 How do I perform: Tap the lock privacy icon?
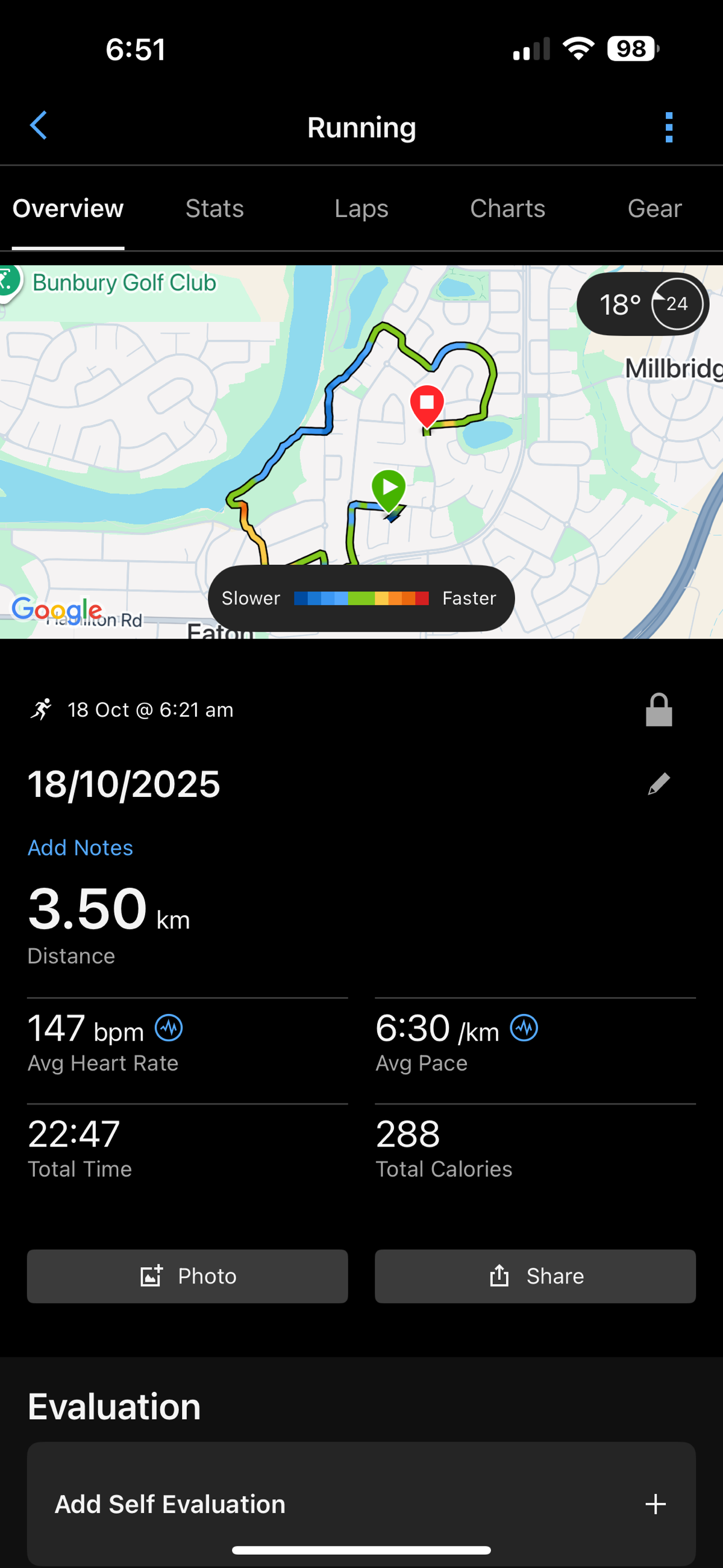click(659, 710)
